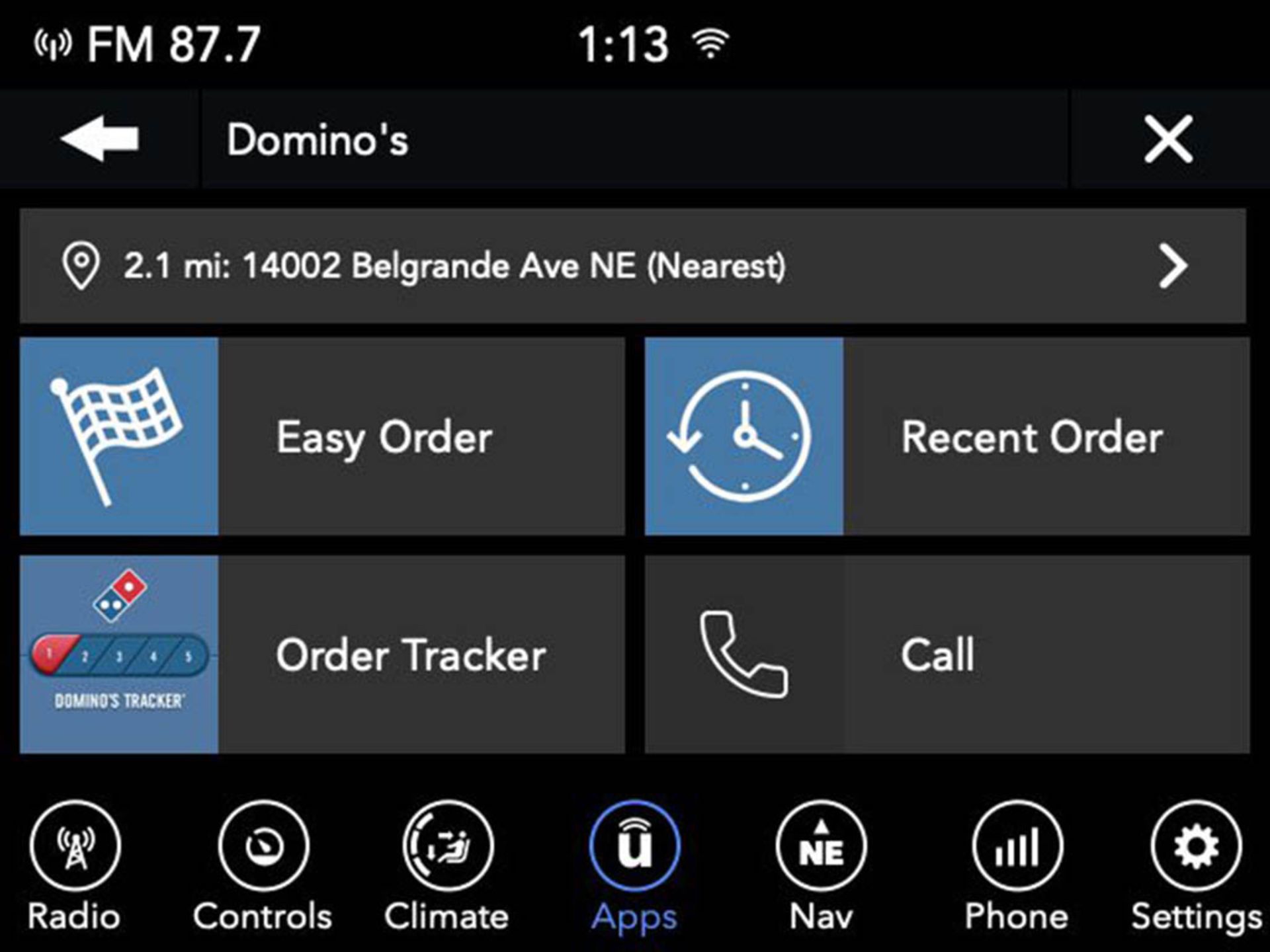Go back using the arrow icon
The image size is (1270, 952).
click(99, 139)
